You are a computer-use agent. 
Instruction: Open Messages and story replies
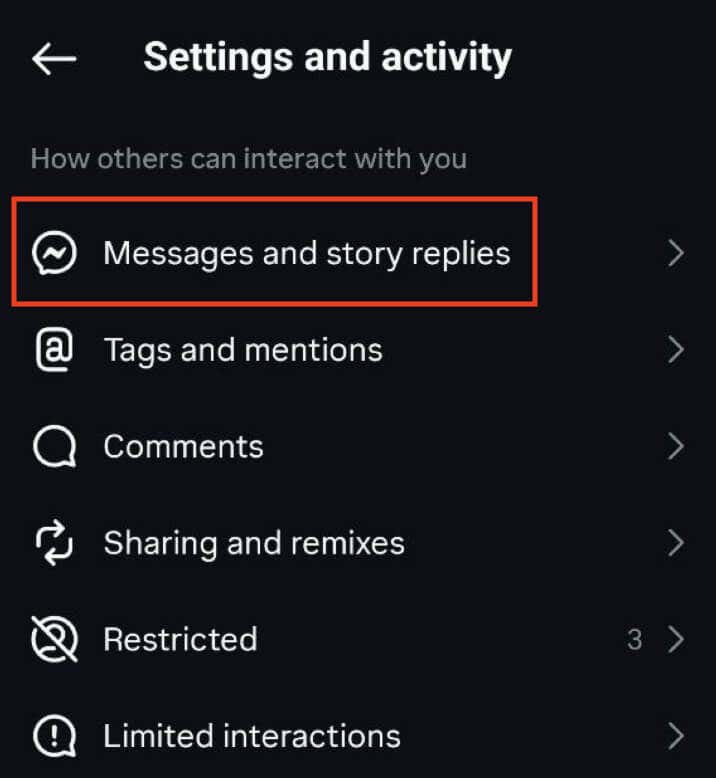[306, 253]
